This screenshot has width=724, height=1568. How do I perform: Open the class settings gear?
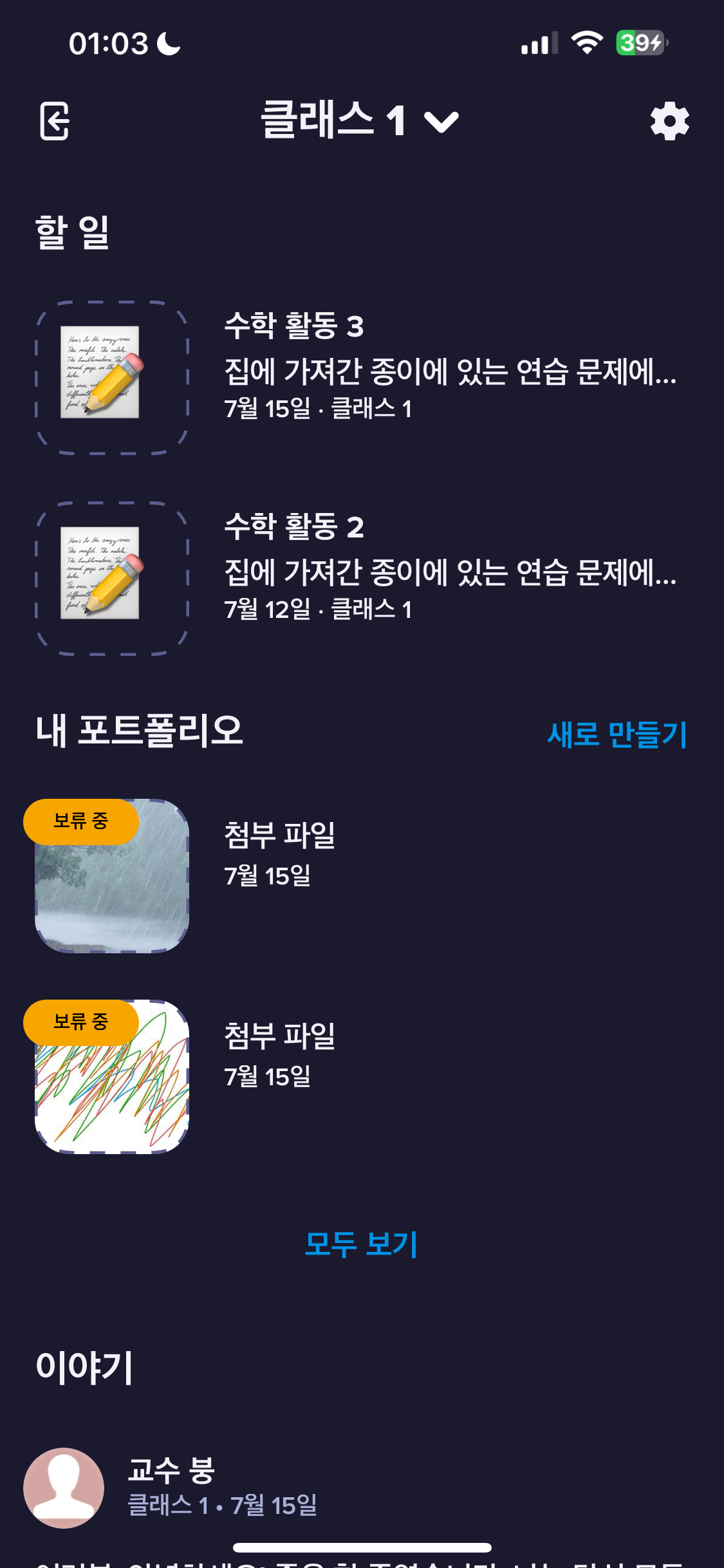coord(670,121)
